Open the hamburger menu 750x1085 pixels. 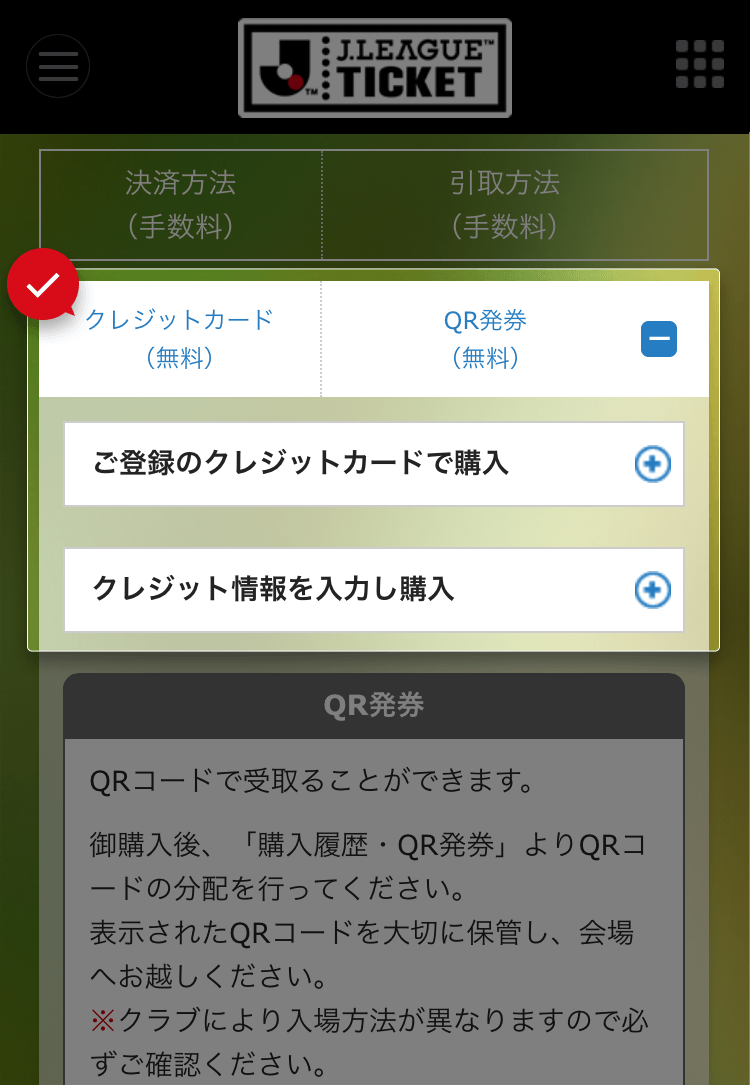(x=58, y=66)
